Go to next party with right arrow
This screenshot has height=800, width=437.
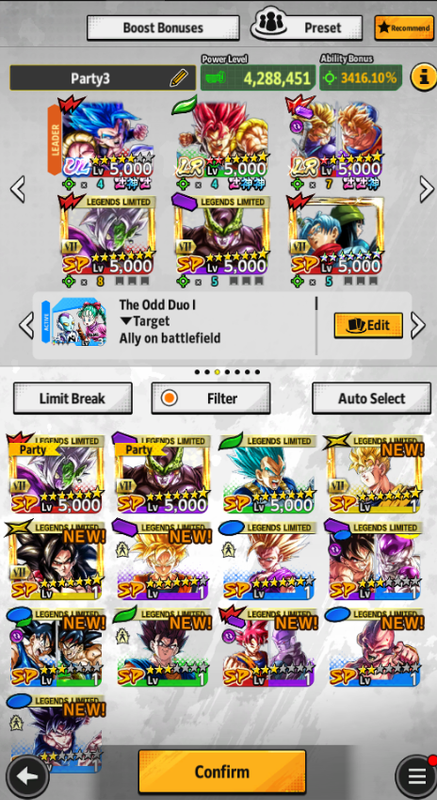(x=426, y=189)
